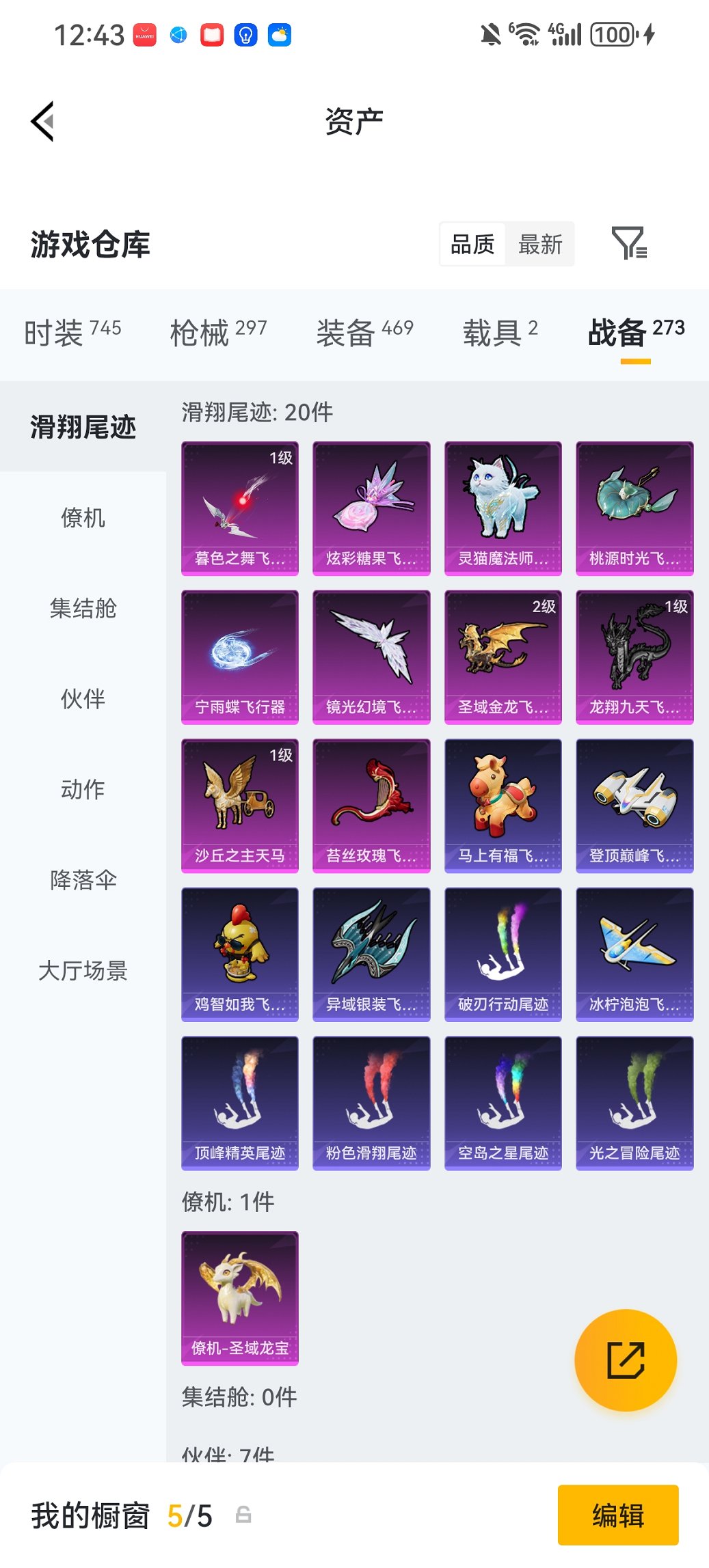Select the 暮色之舞飞 glider trail item
Screen dimensions: 709x1568
pyautogui.click(x=239, y=506)
